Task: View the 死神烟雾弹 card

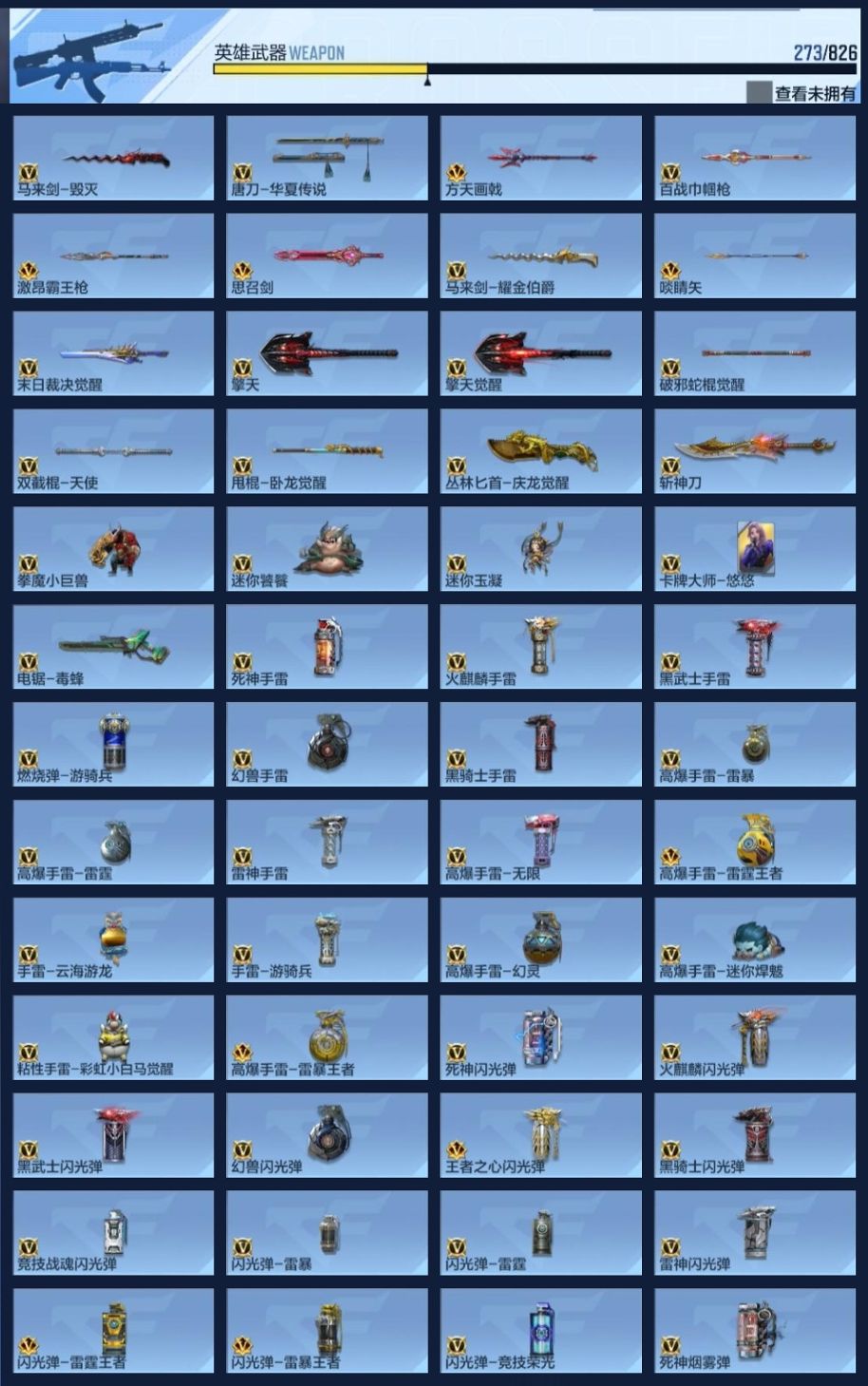Action: pyautogui.click(x=755, y=1332)
